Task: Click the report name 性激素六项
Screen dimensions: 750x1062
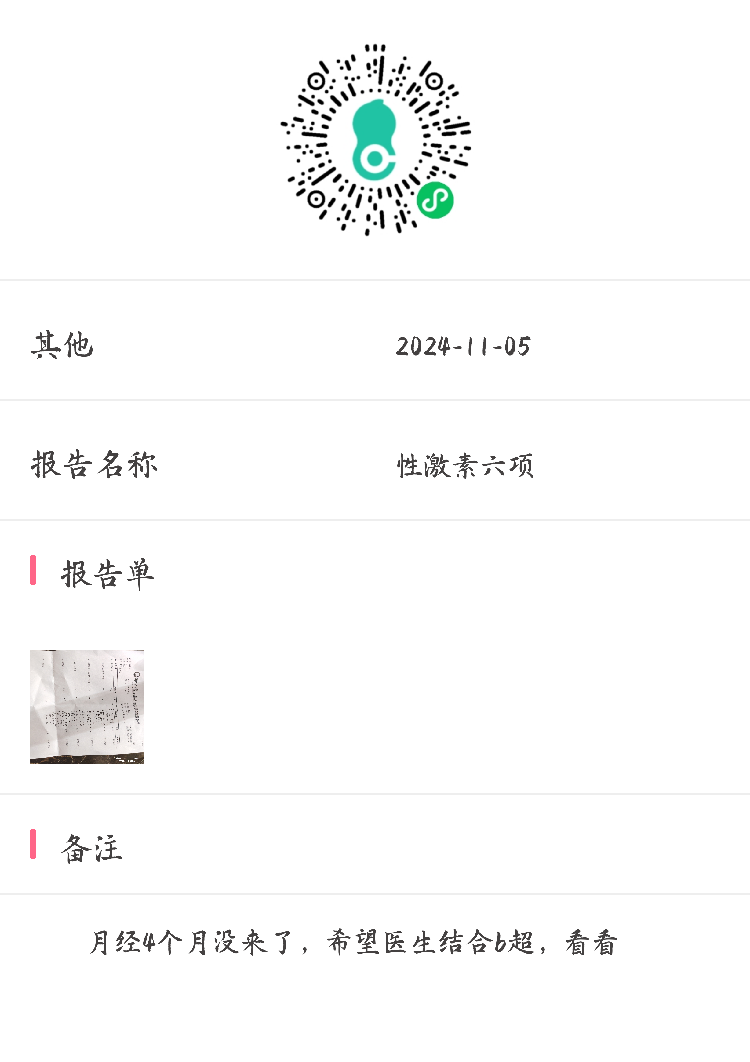Action: click(x=466, y=466)
